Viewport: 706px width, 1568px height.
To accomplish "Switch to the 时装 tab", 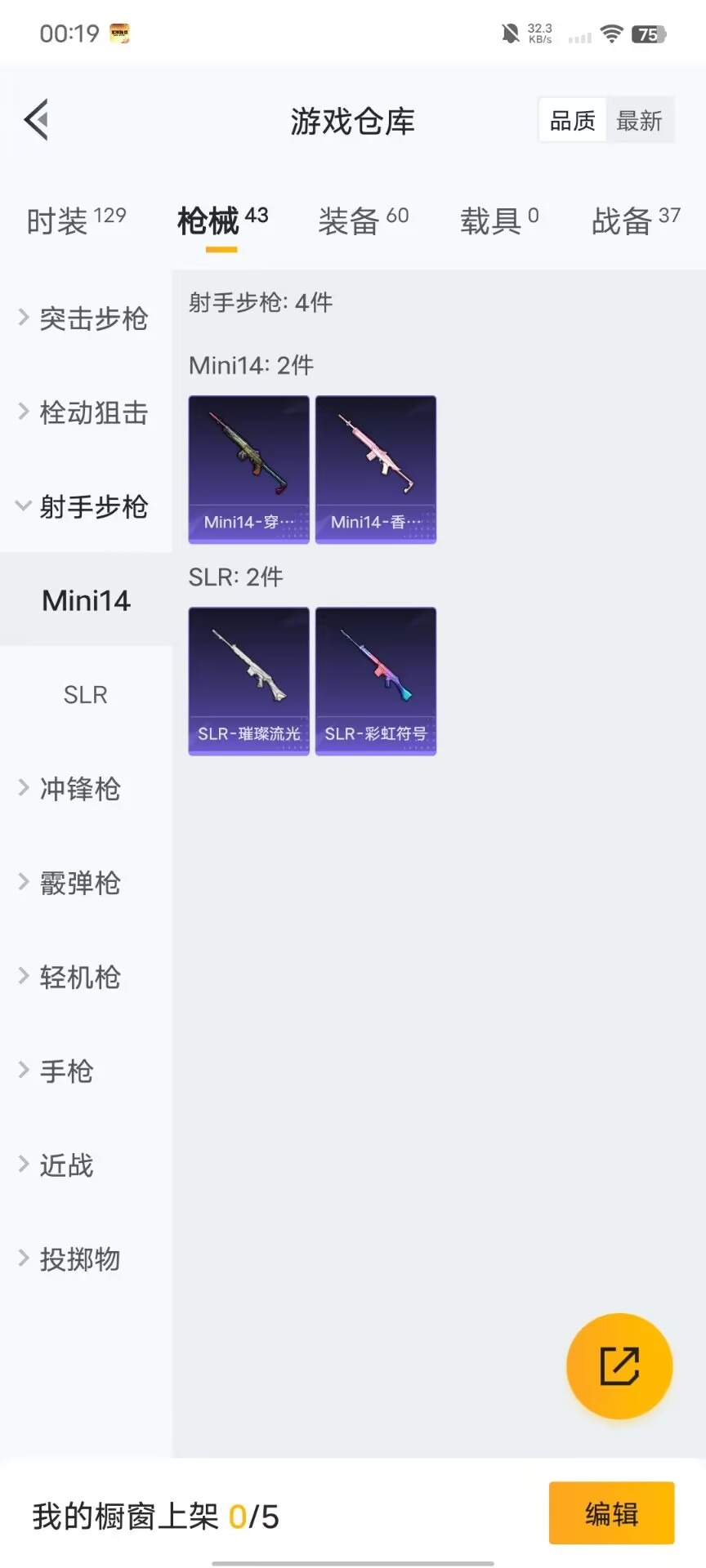I will coord(76,220).
